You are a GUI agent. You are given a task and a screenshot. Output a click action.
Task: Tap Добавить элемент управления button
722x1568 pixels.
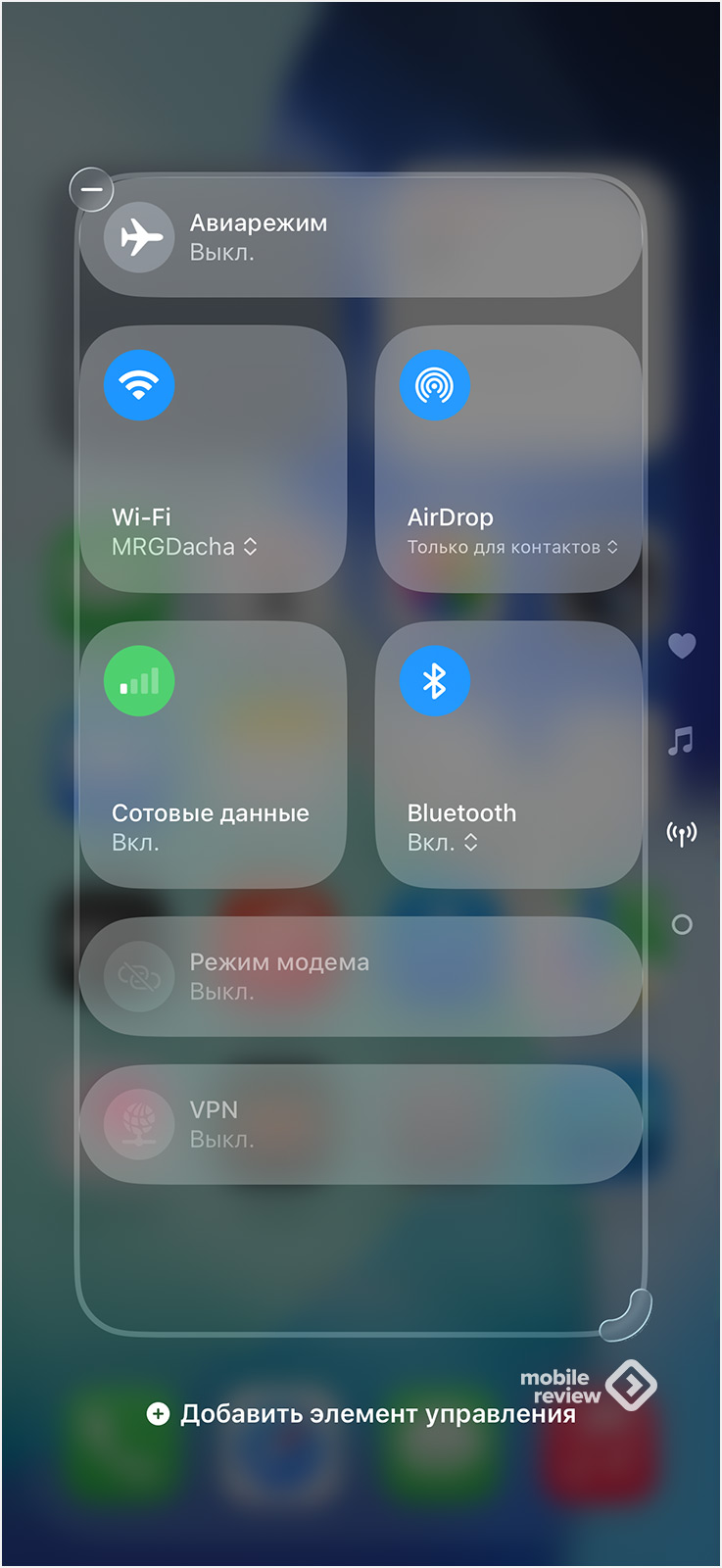coord(361,1413)
